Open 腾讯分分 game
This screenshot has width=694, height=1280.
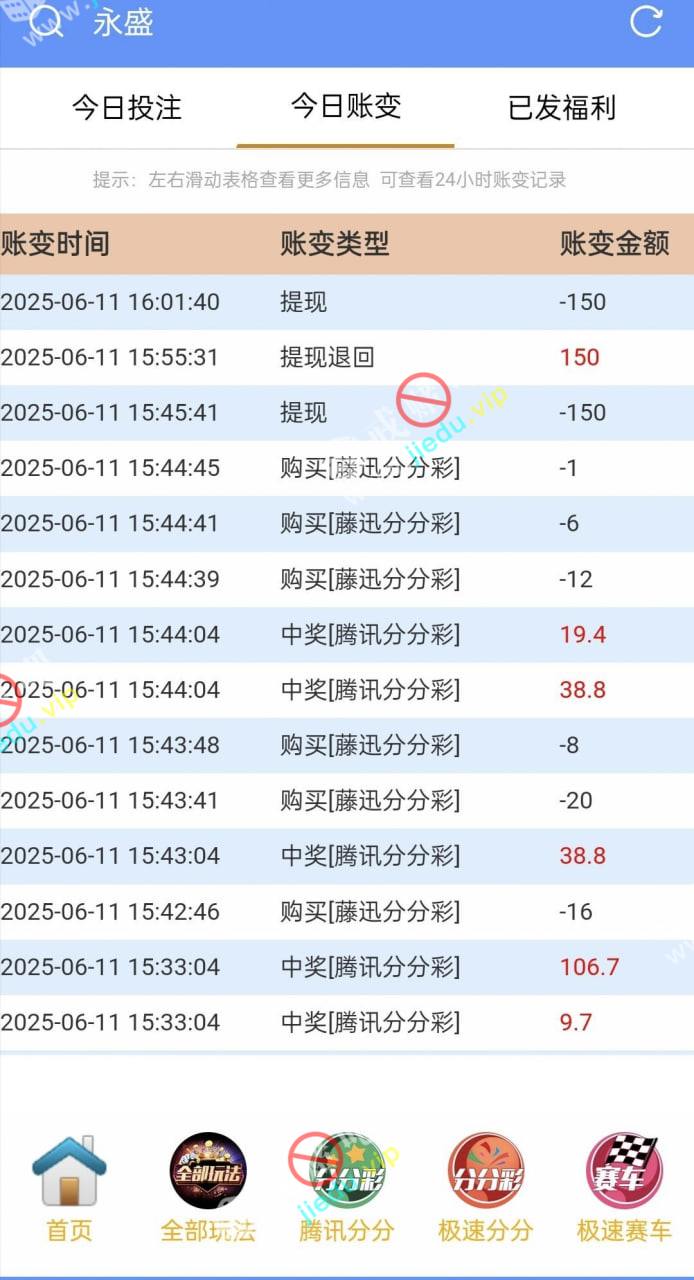pyautogui.click(x=346, y=1187)
